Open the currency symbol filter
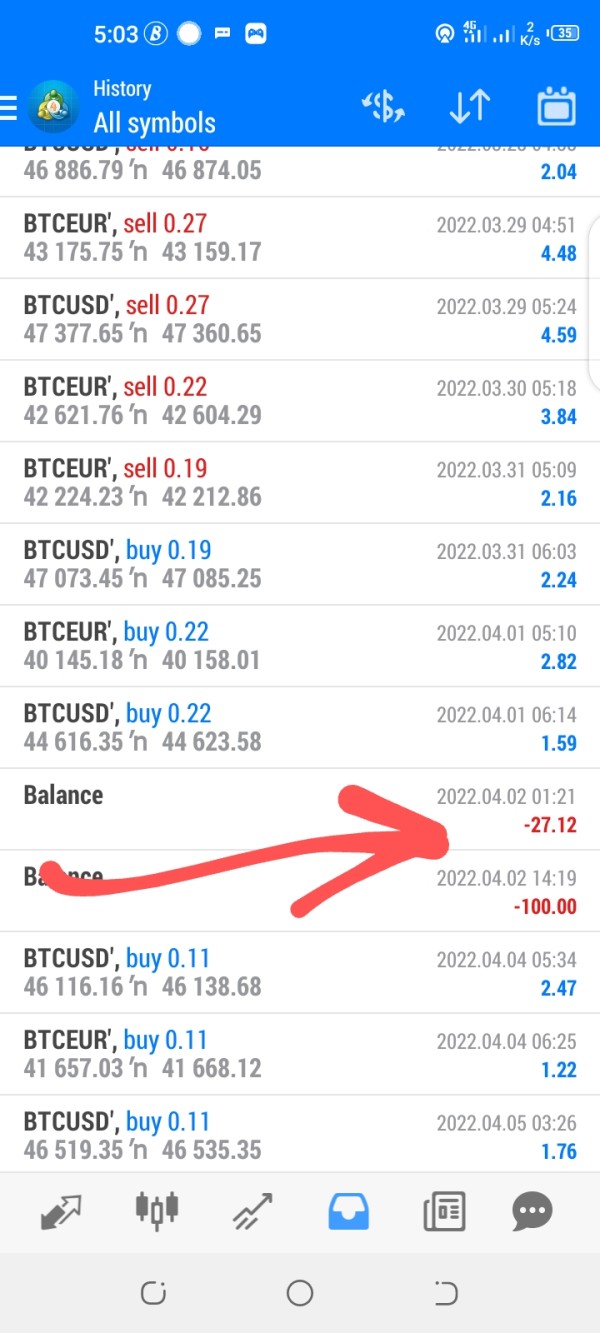The width and height of the screenshot is (600, 1333). 382,107
